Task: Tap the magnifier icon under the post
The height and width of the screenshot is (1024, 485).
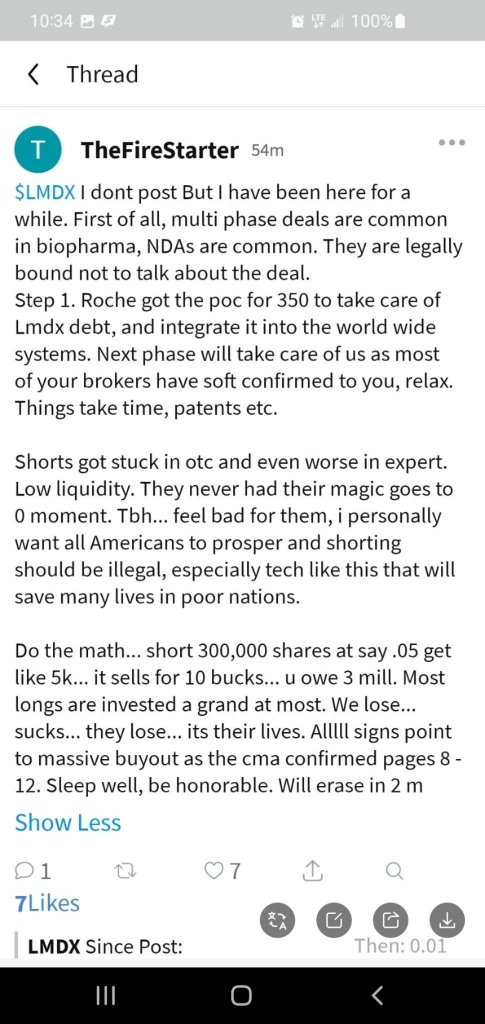Action: tap(394, 871)
